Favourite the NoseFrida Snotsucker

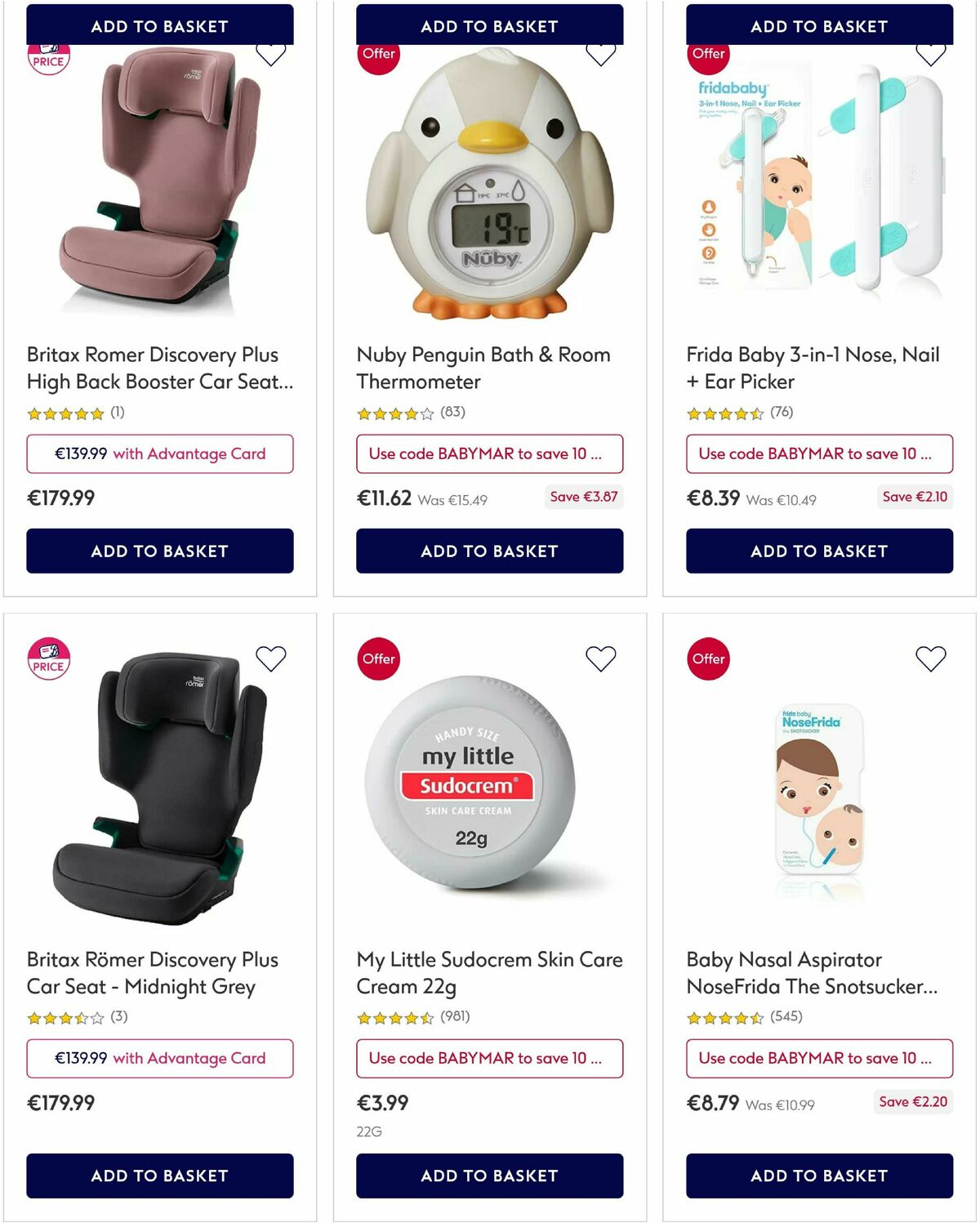(930, 658)
